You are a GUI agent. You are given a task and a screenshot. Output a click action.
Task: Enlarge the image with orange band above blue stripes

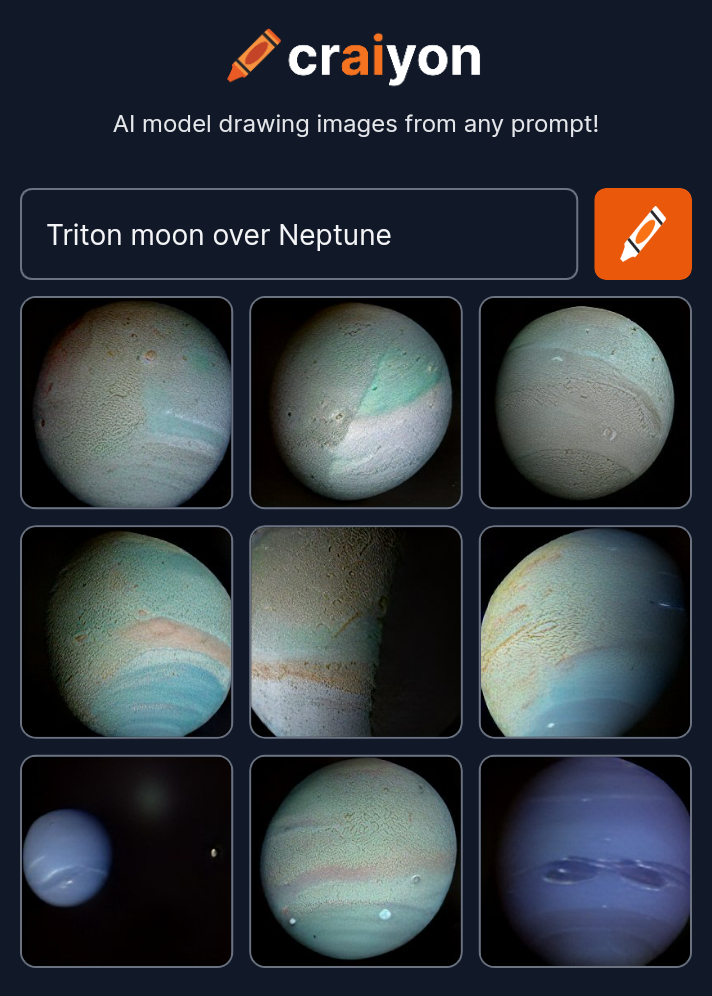click(126, 631)
